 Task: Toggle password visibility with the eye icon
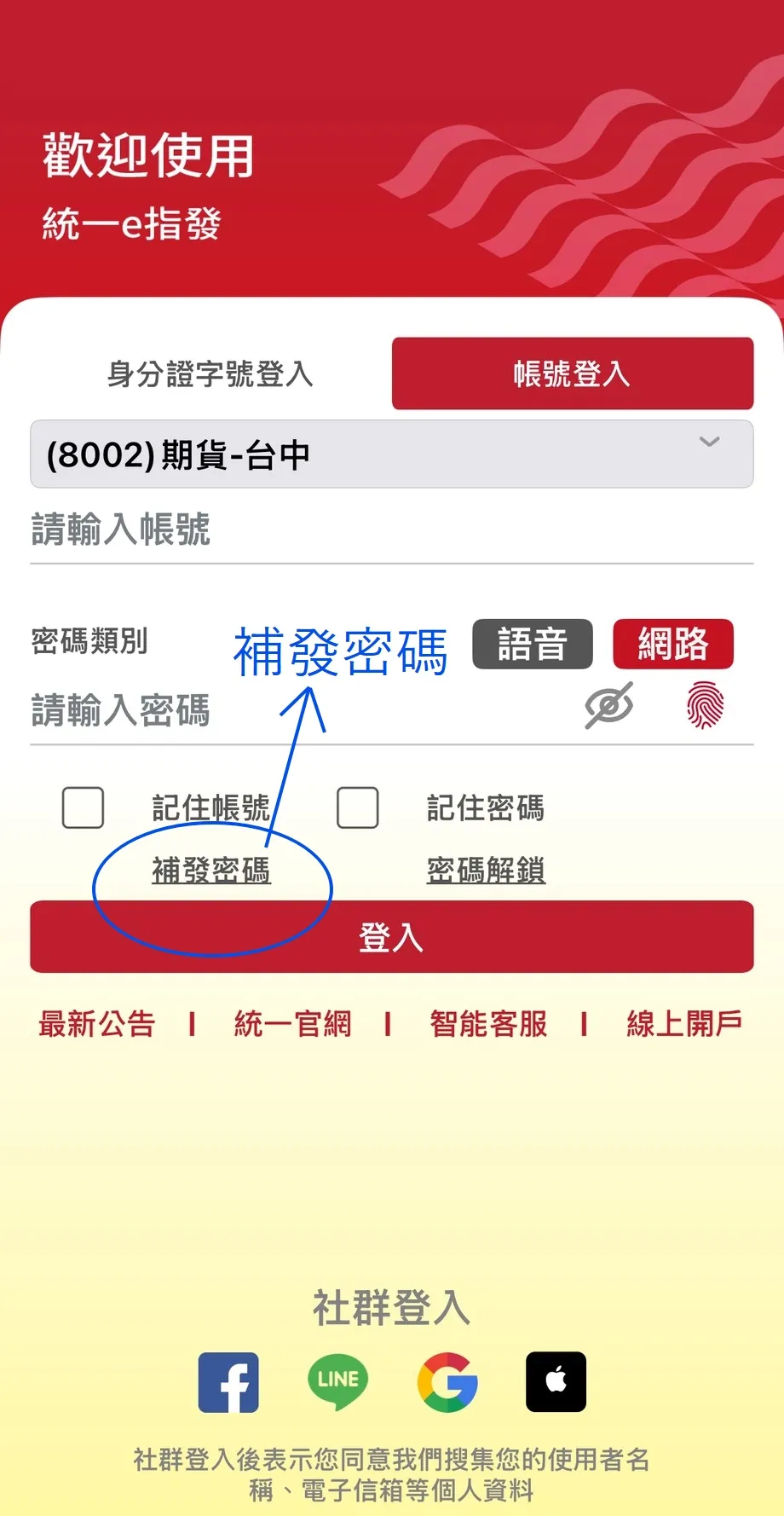pos(608,706)
